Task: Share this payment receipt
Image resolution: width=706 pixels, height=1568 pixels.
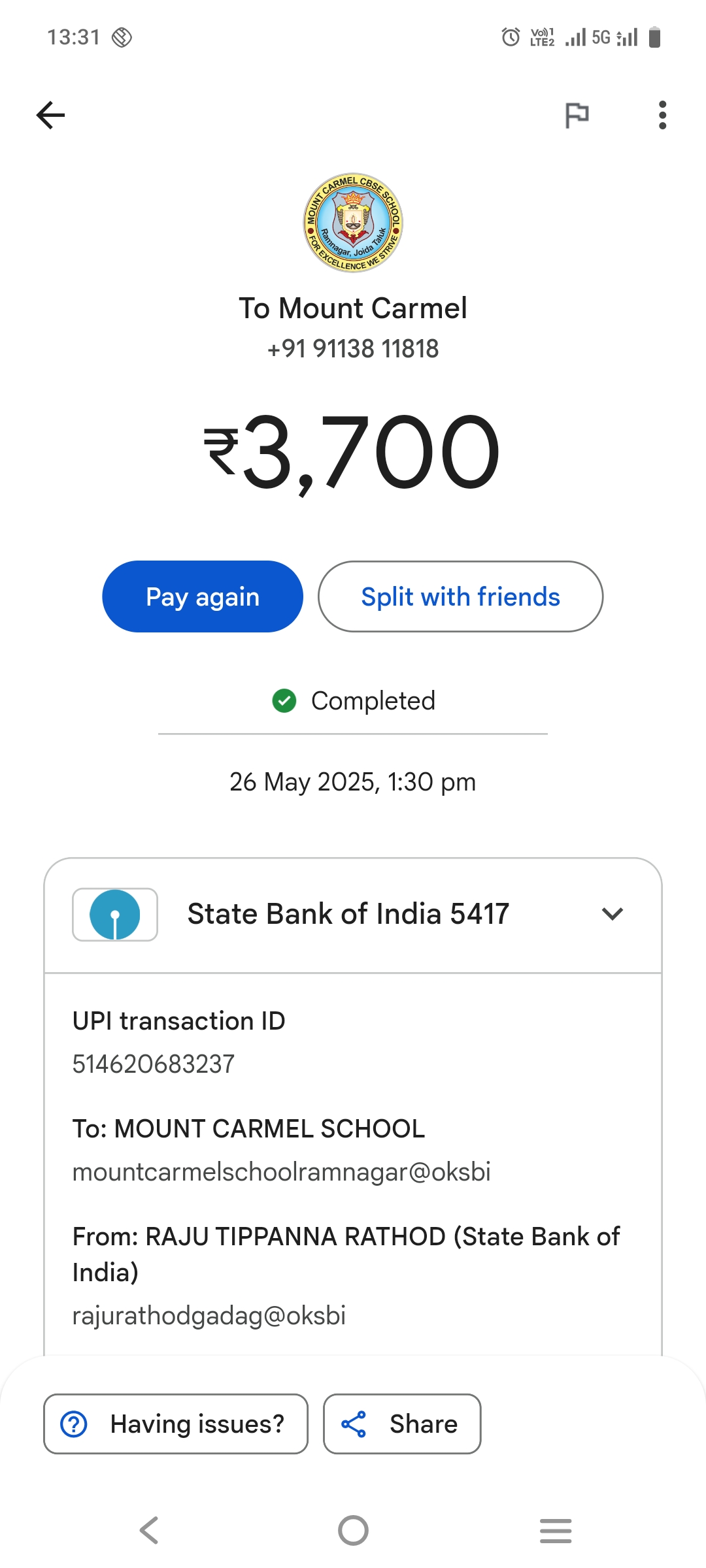Action: (402, 1424)
